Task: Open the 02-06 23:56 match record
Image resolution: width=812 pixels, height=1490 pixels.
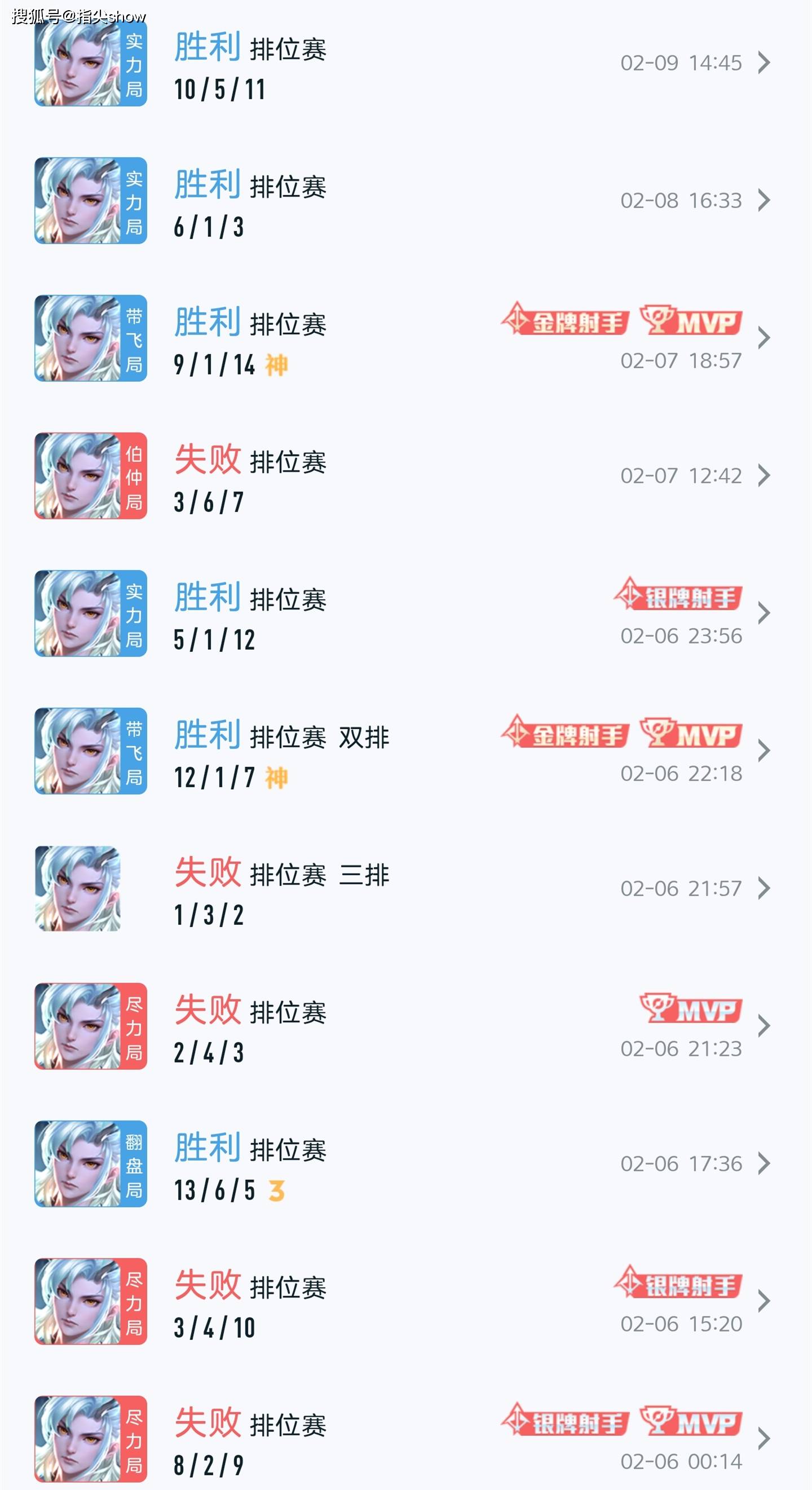Action: (405, 614)
